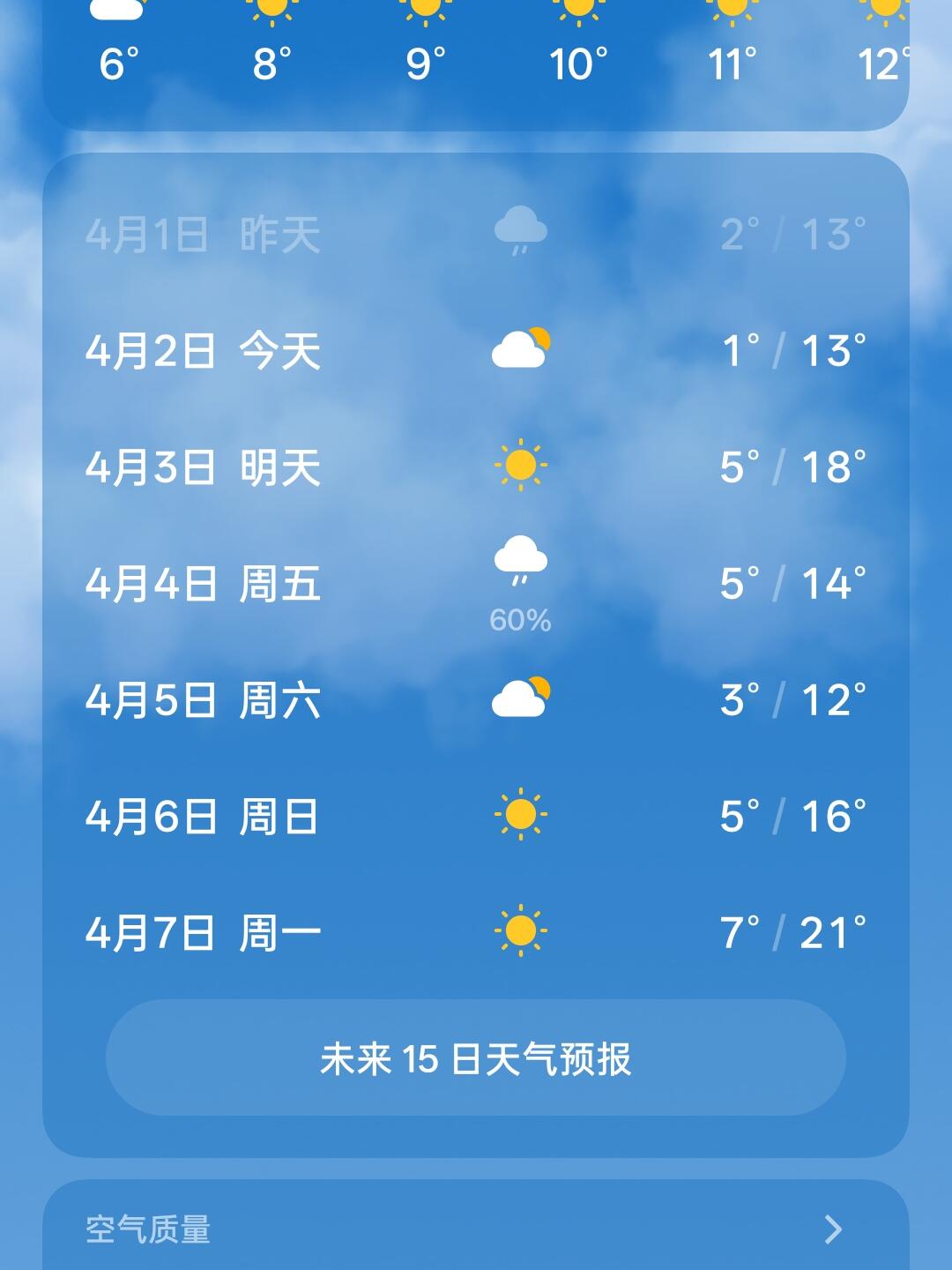
Task: Open today's 4月2日 今天 forecast row
Action: pos(476,351)
